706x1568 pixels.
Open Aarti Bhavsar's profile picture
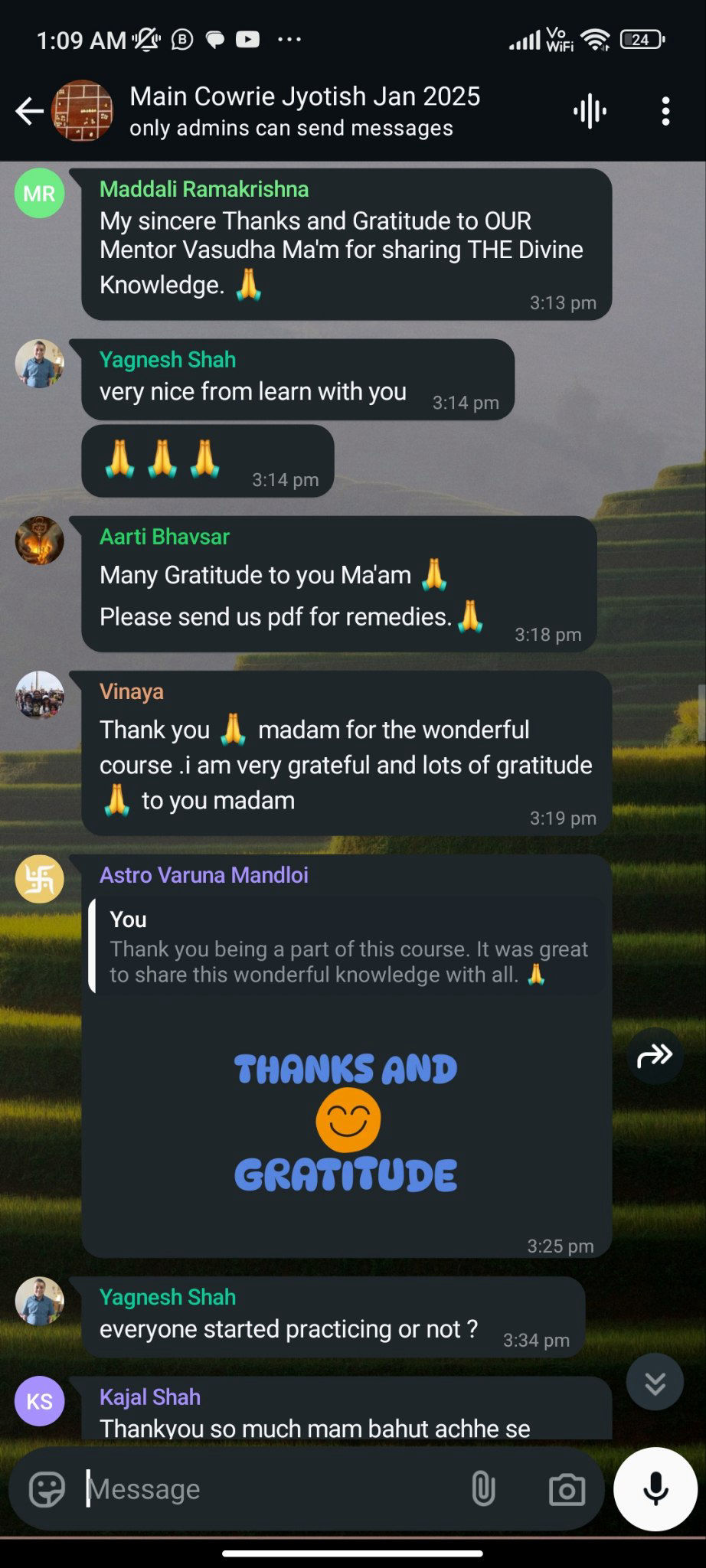(x=39, y=541)
